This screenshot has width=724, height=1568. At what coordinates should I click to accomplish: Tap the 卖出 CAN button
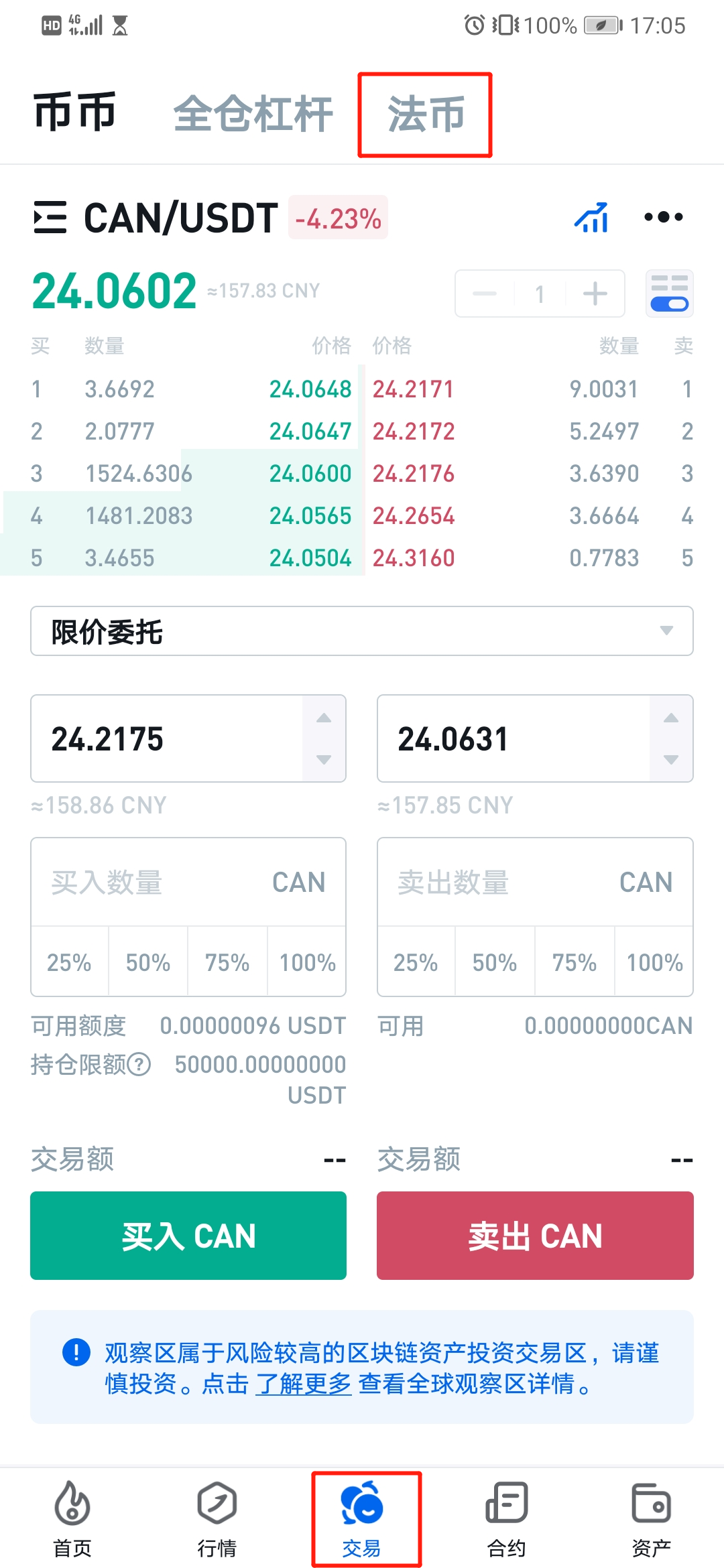coord(535,1236)
